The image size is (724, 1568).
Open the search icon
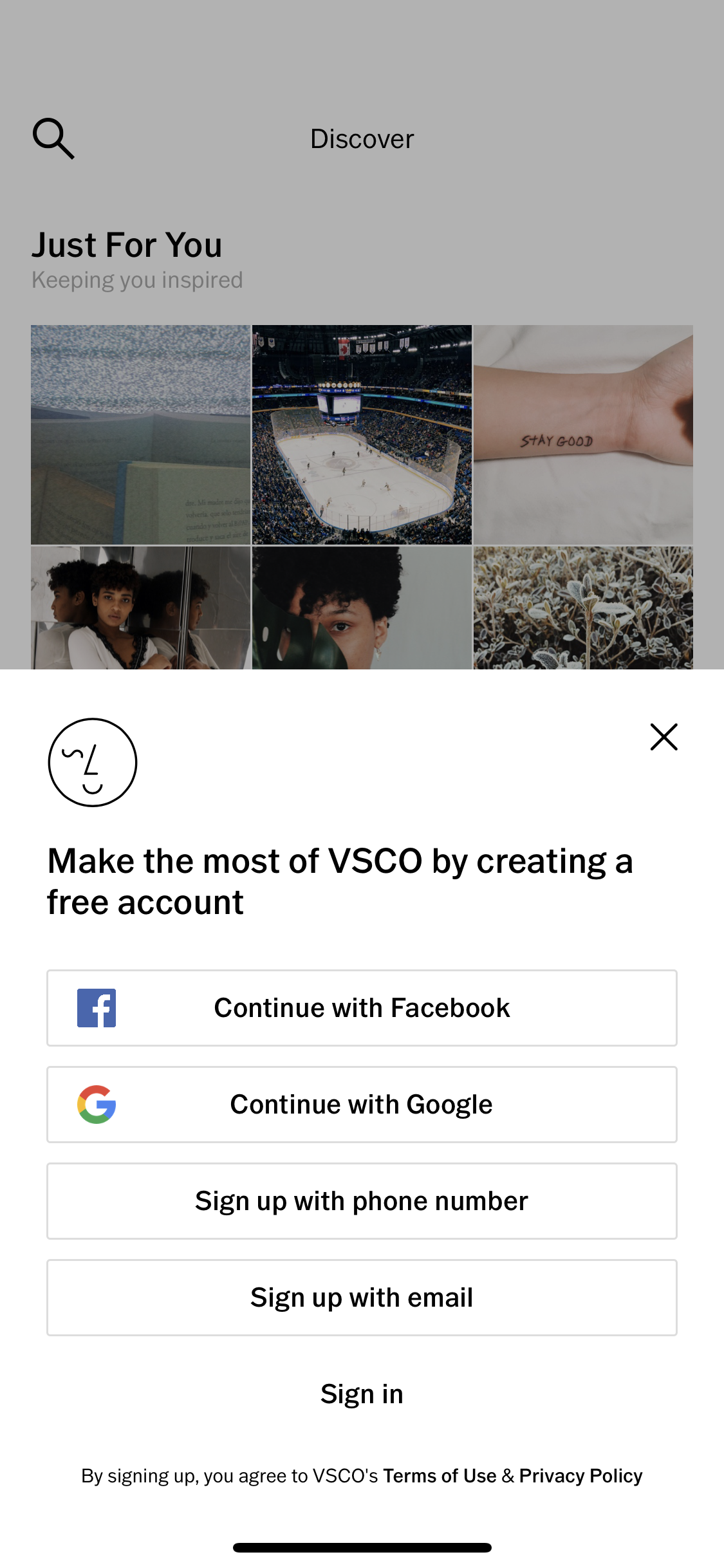click(x=55, y=137)
